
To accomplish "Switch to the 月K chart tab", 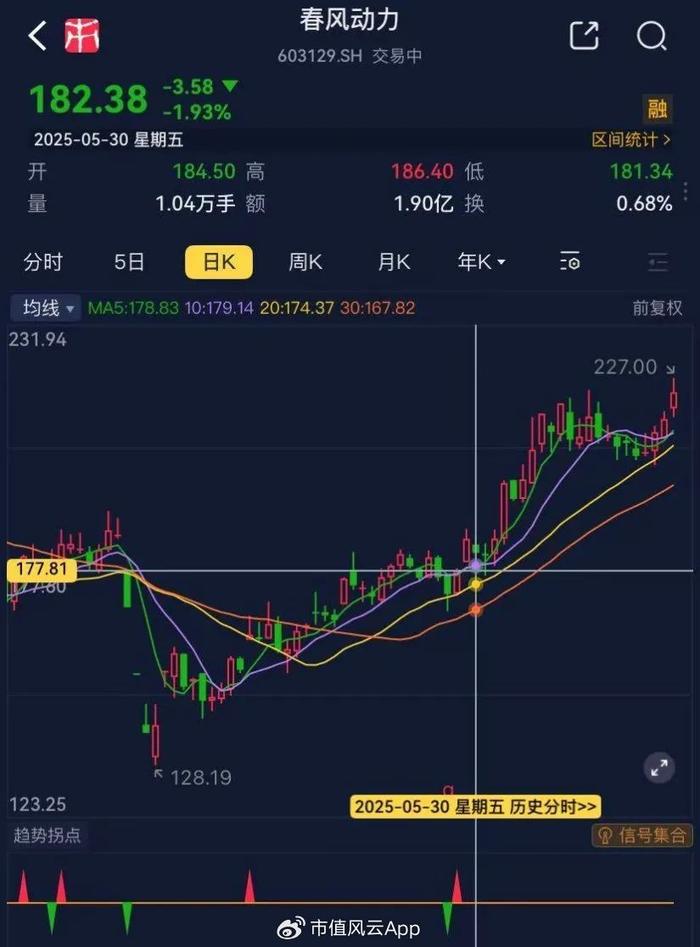I will (394, 262).
